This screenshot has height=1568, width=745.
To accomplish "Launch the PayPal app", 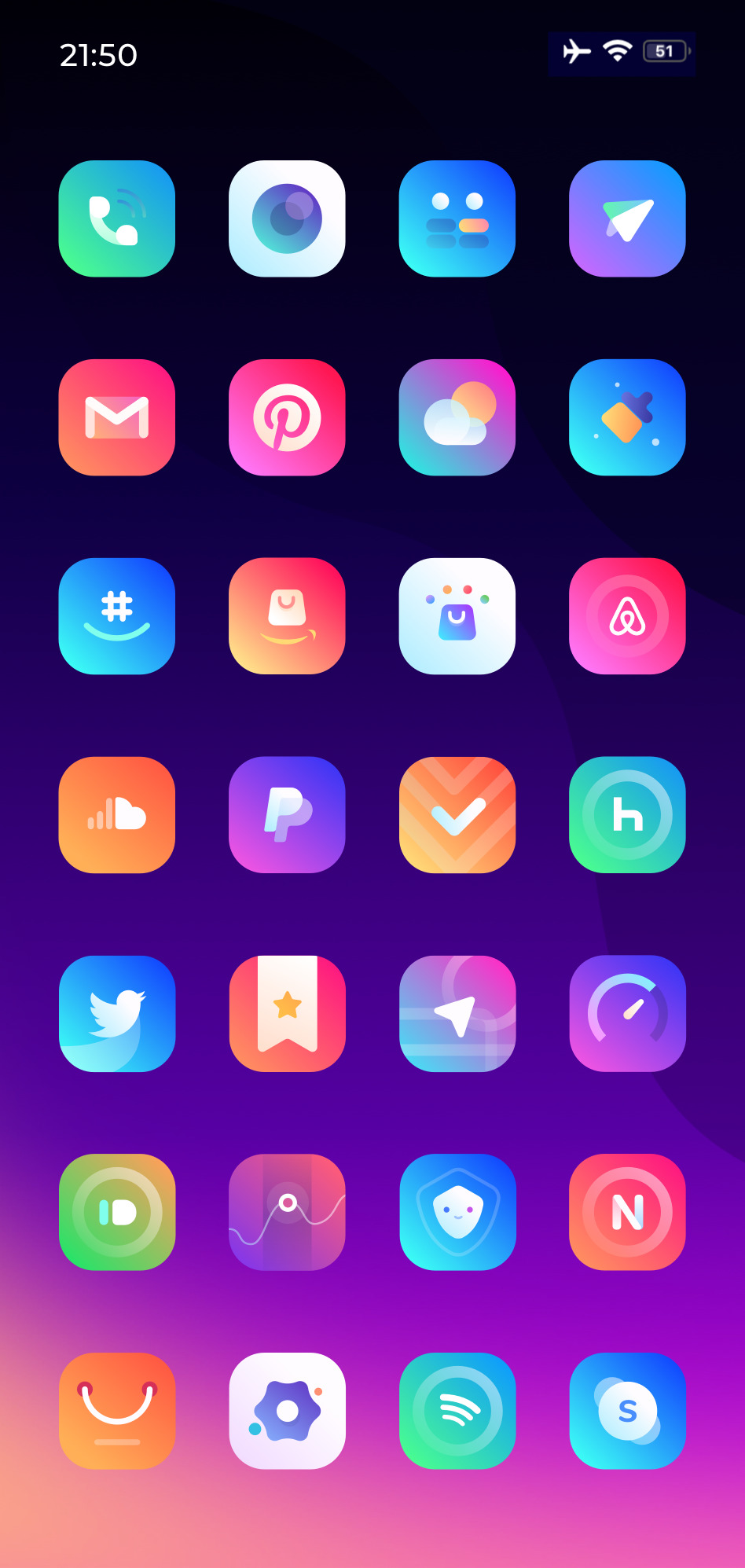I will [x=287, y=815].
